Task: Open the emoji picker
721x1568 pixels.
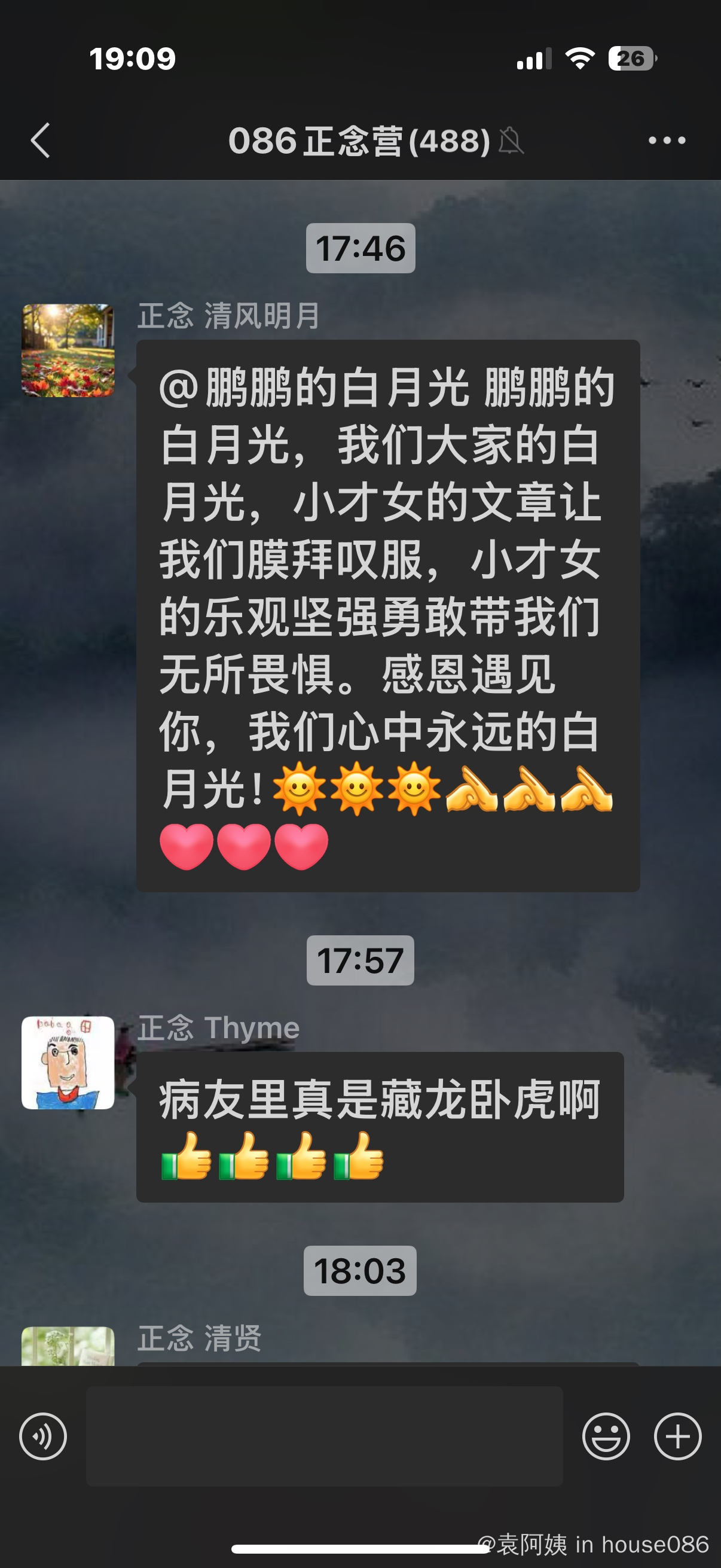Action: click(606, 1436)
